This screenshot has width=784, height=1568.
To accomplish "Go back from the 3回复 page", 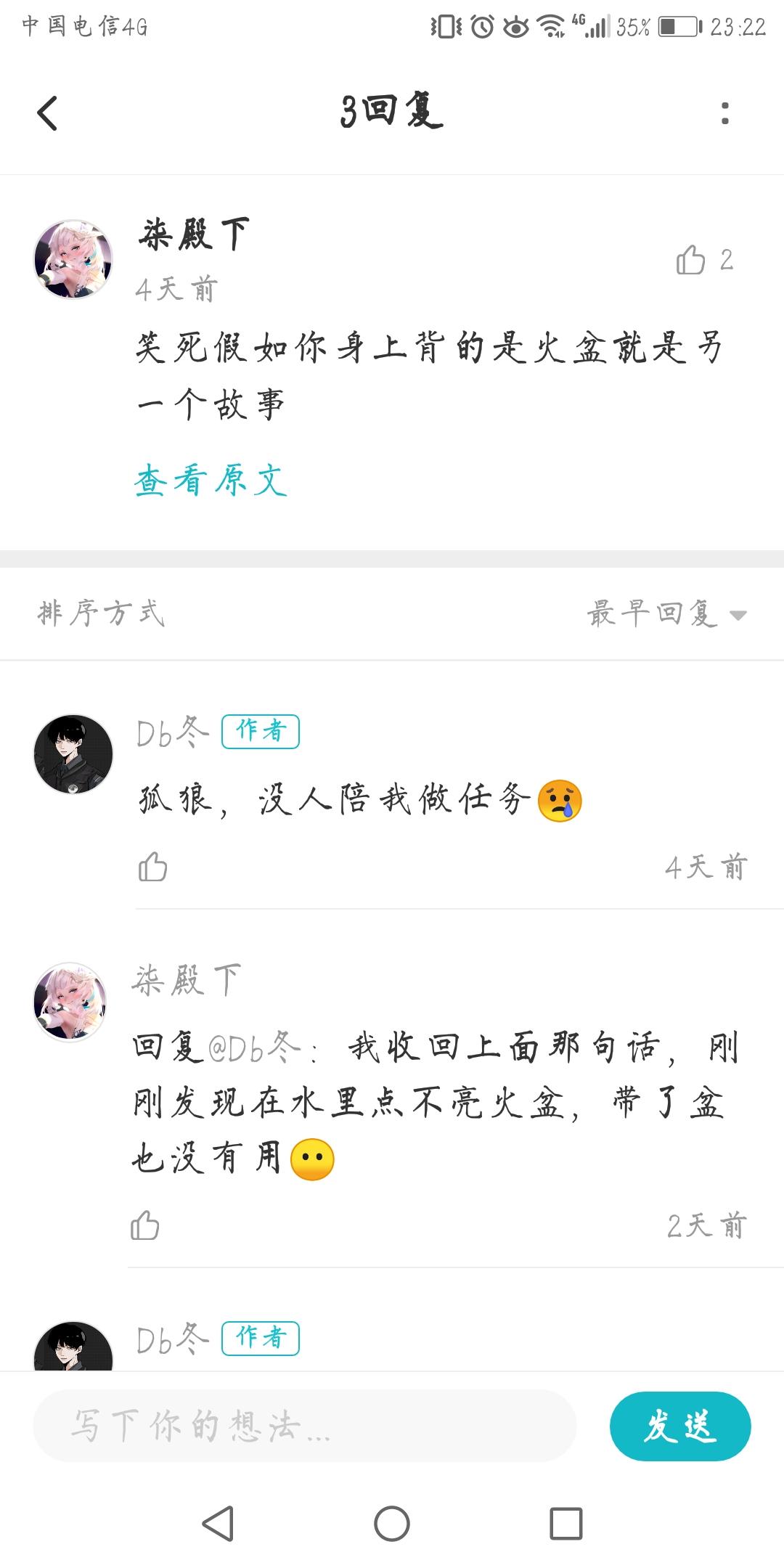I will pyautogui.click(x=47, y=114).
